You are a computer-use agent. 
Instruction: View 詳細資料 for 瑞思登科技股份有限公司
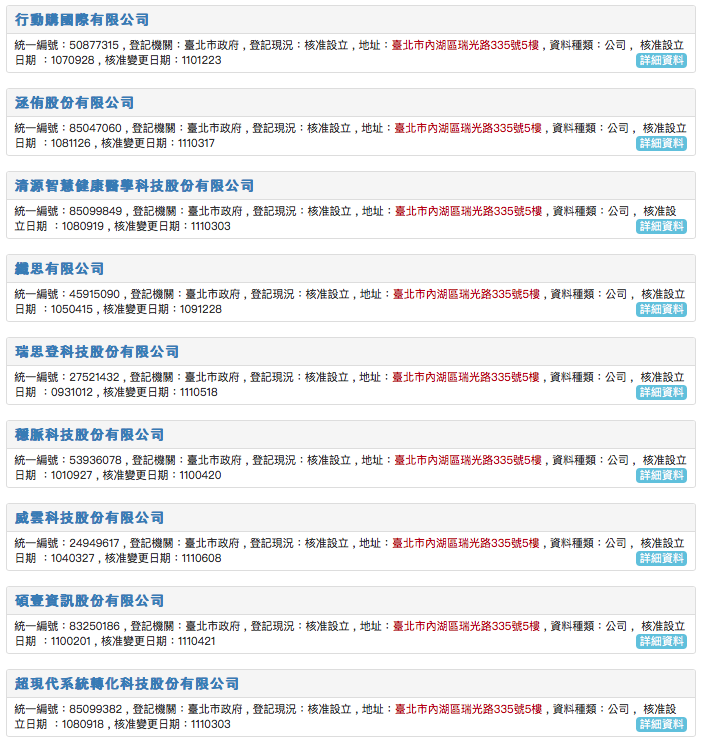point(661,393)
